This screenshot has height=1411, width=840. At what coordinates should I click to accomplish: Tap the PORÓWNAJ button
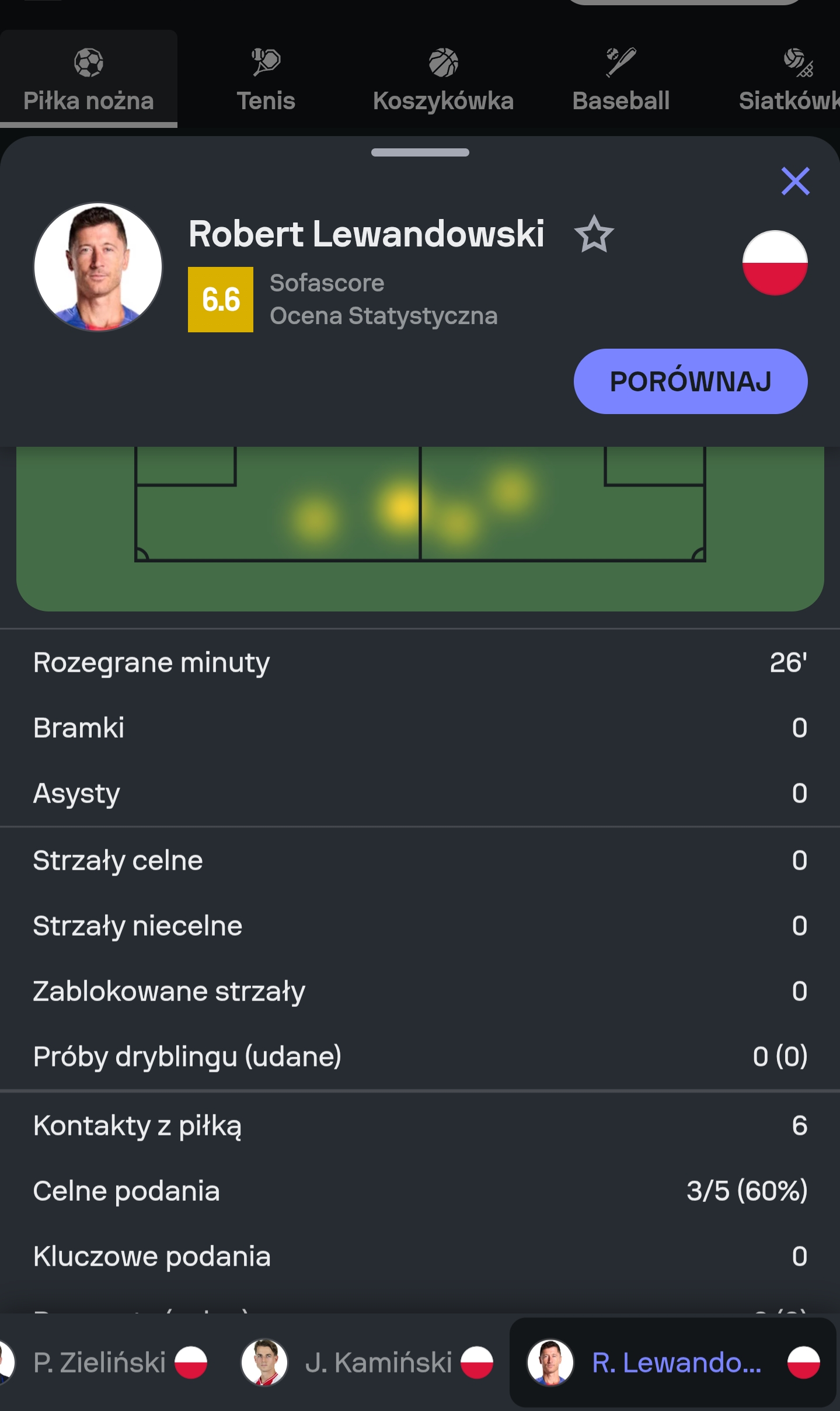(690, 381)
